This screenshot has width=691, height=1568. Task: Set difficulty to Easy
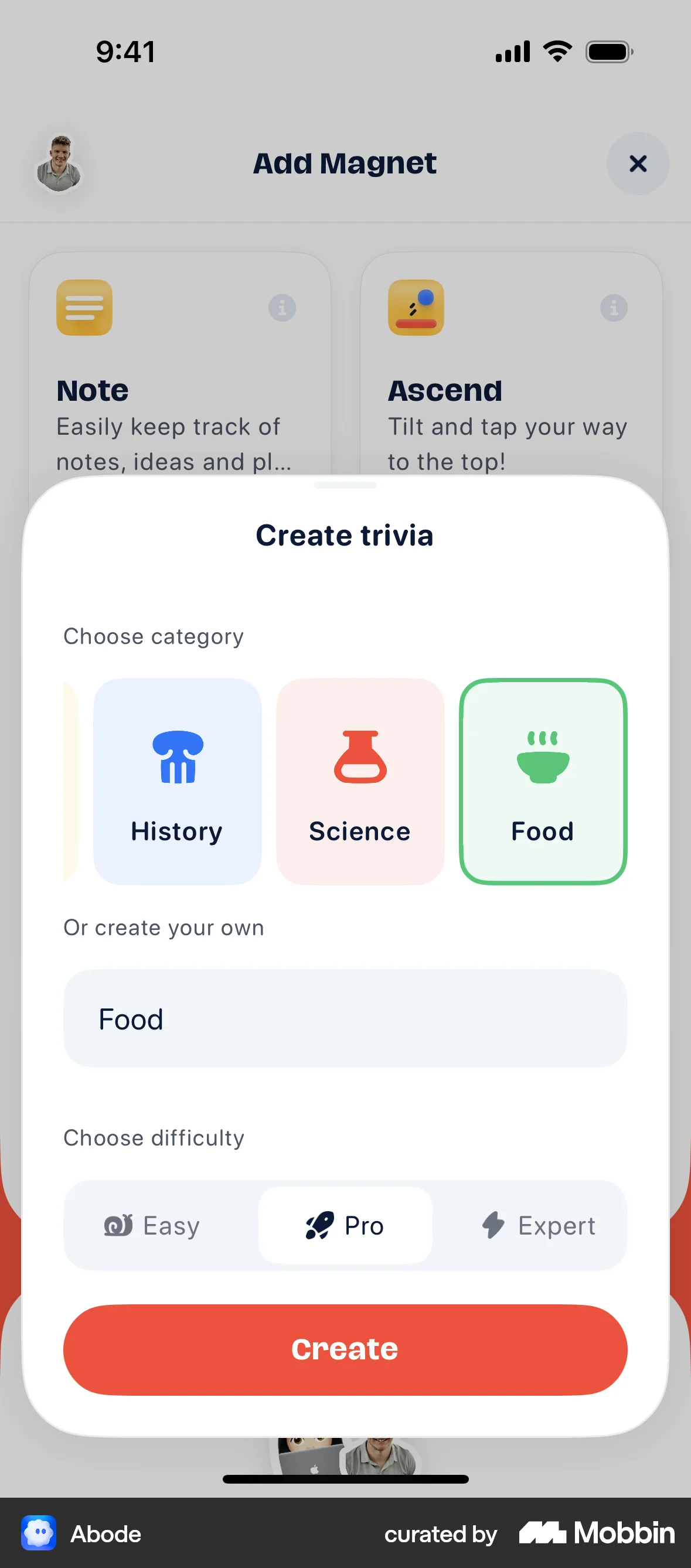(152, 1225)
